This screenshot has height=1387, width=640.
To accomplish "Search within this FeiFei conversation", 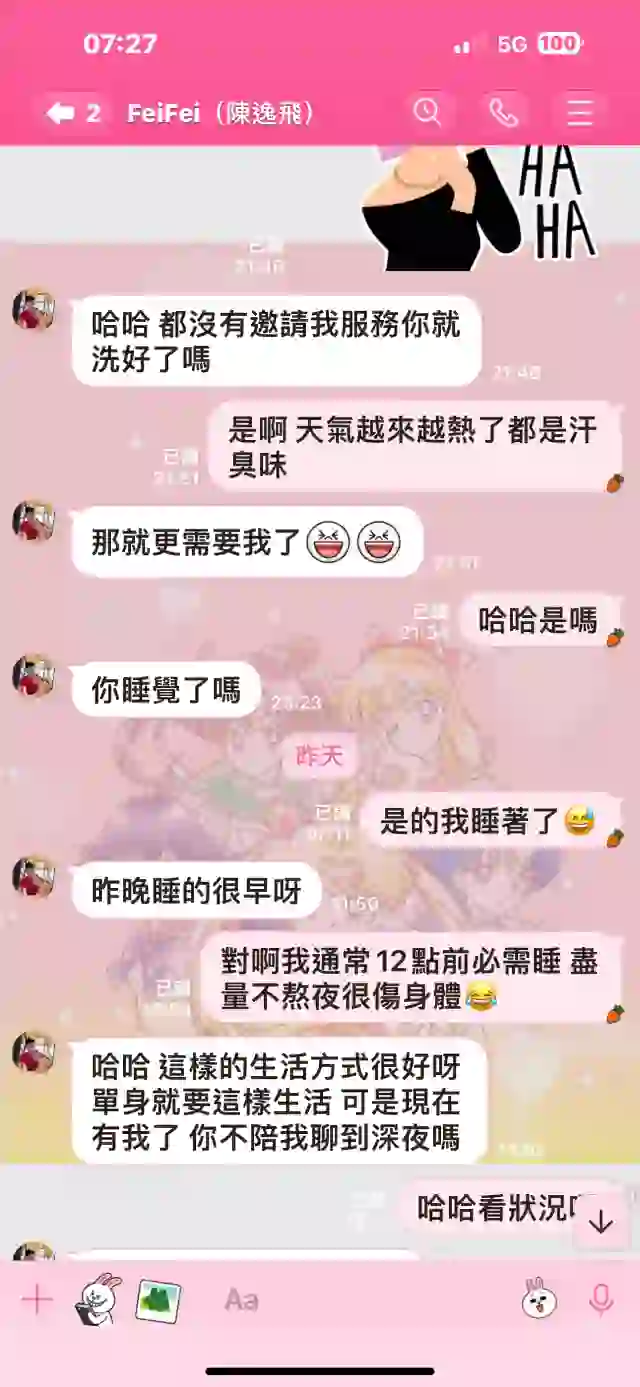I will [x=427, y=112].
